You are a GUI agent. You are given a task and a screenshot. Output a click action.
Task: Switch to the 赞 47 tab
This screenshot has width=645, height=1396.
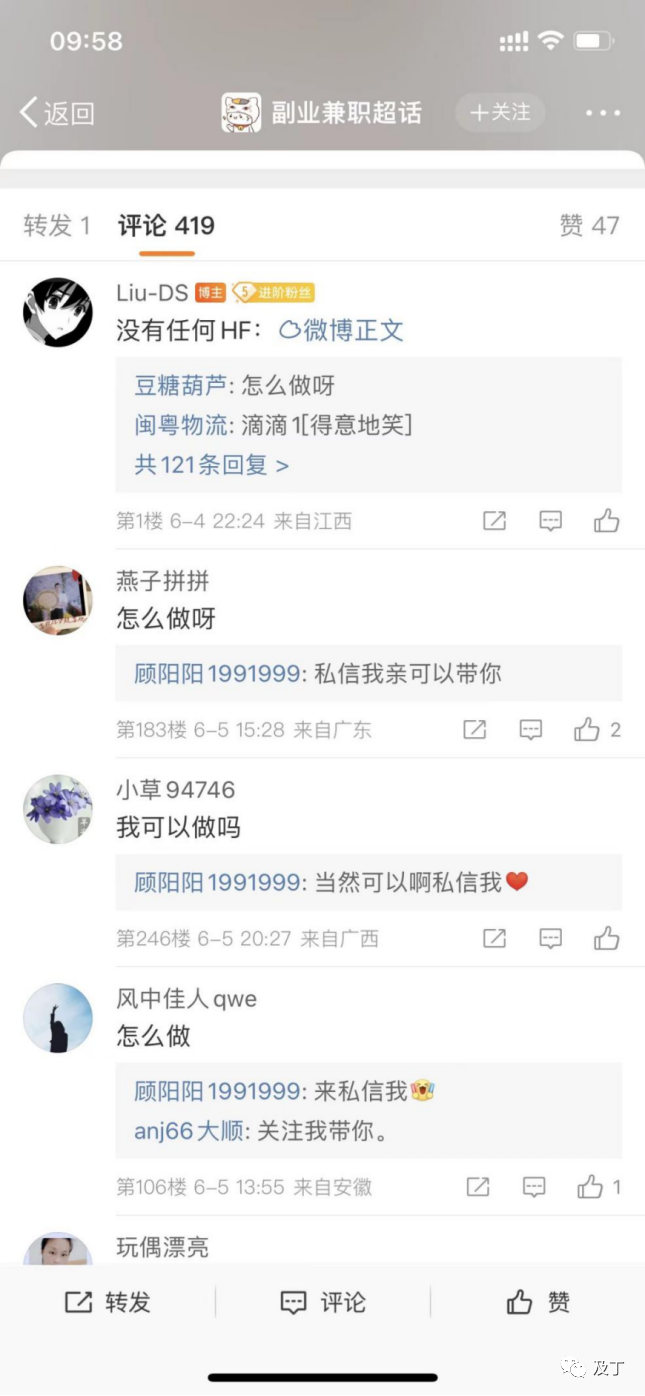(589, 226)
